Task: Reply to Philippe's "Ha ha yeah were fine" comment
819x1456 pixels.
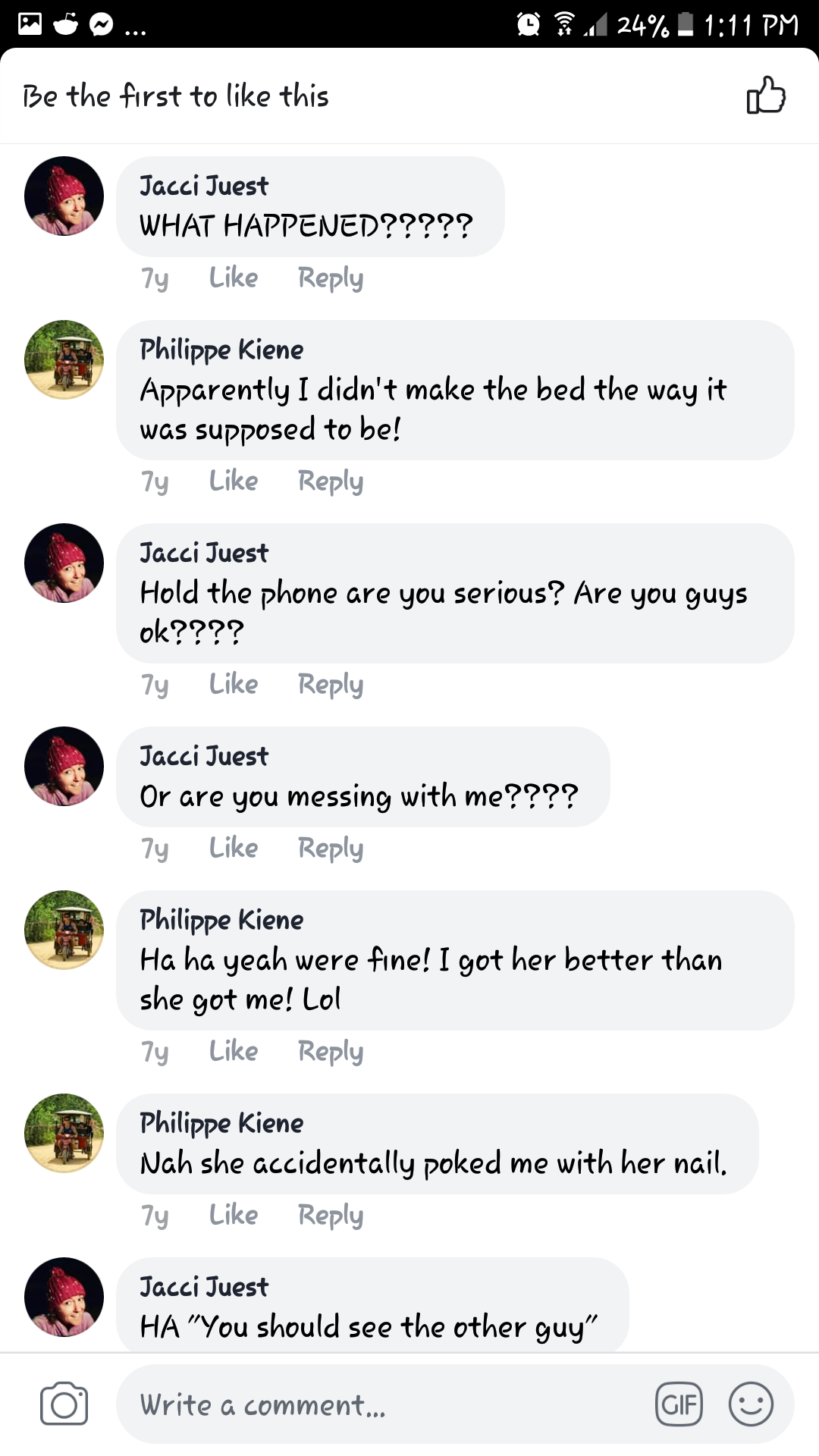Action: pyautogui.click(x=330, y=1051)
